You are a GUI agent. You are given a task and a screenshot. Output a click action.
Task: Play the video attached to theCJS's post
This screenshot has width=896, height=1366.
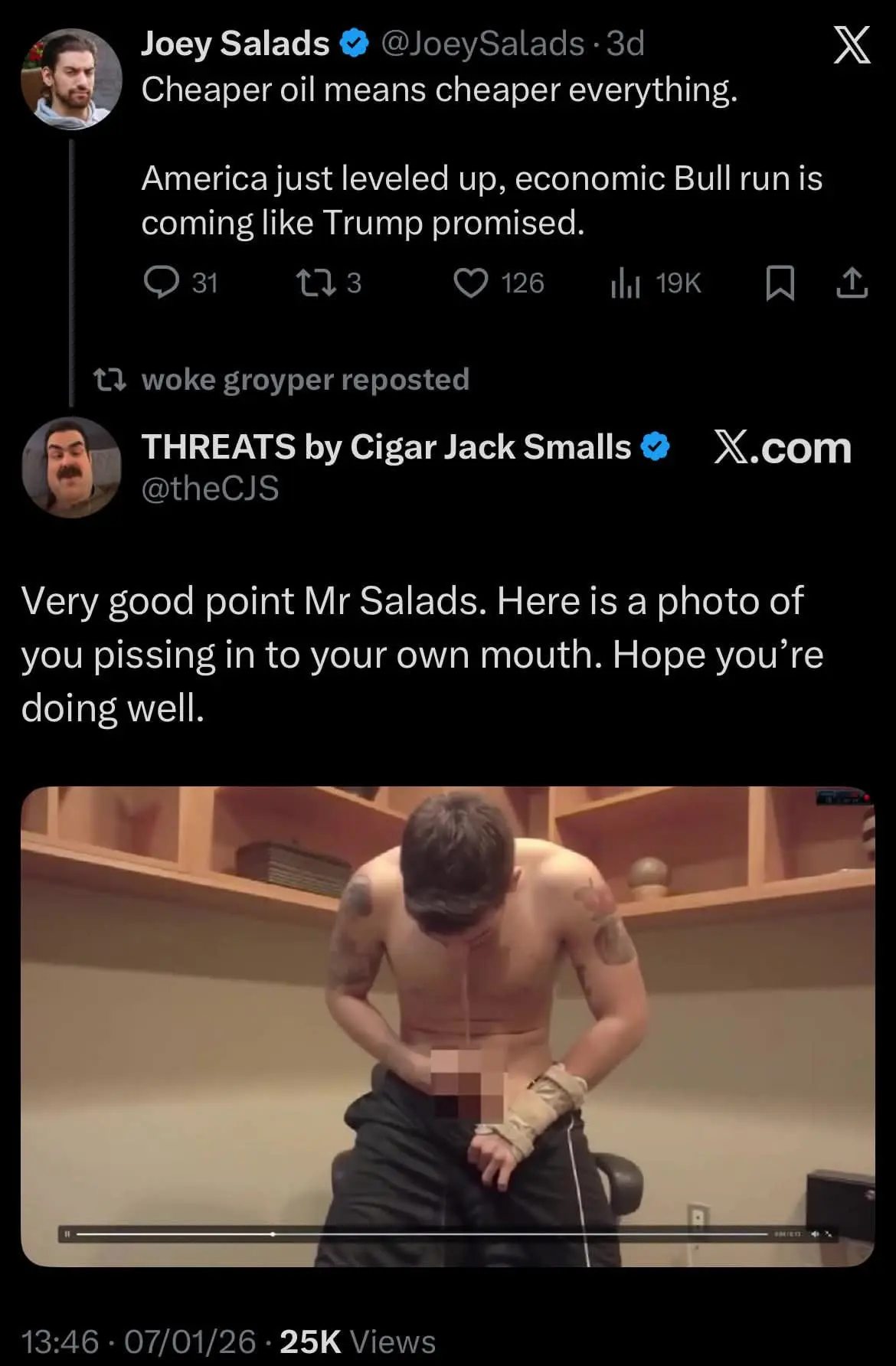[x=447, y=1026]
